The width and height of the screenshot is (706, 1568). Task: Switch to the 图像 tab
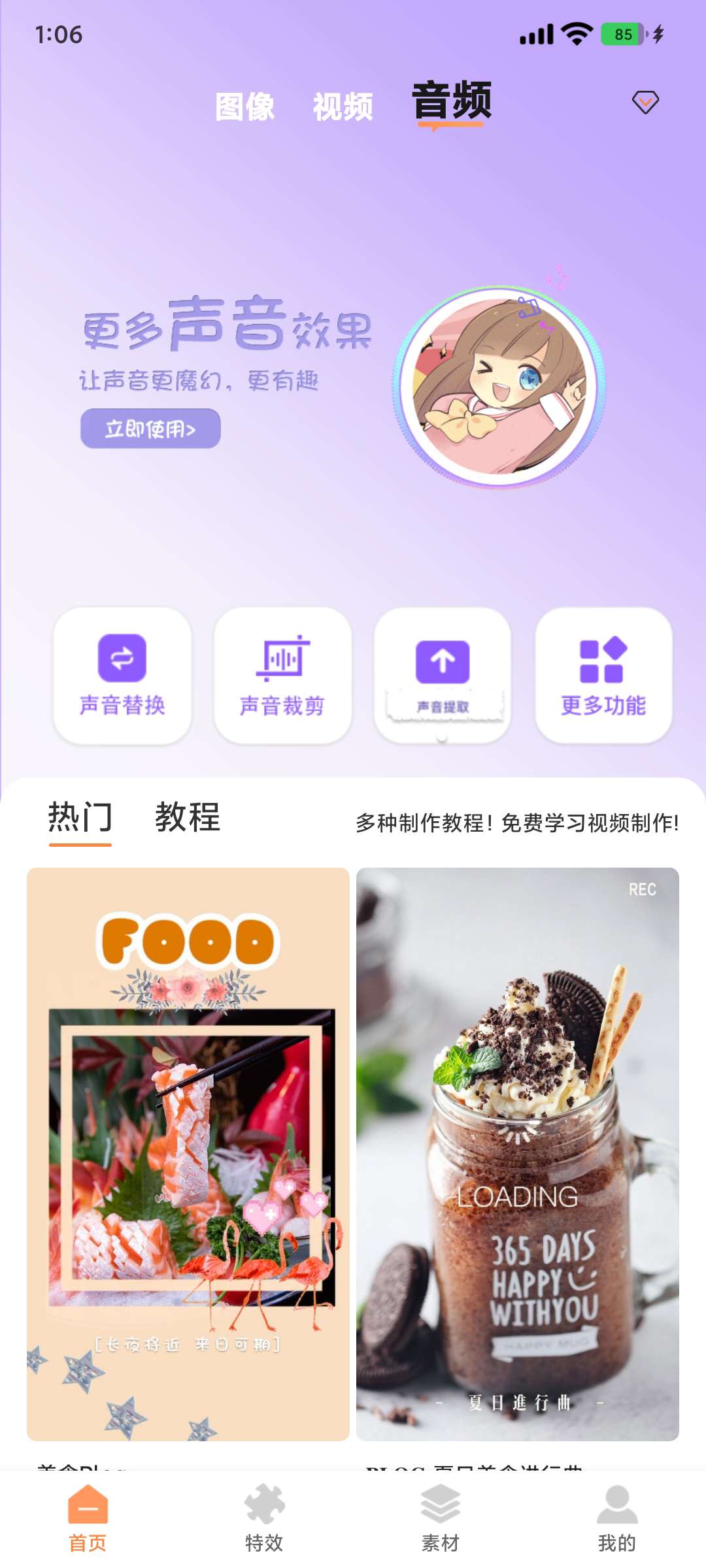[x=245, y=106]
